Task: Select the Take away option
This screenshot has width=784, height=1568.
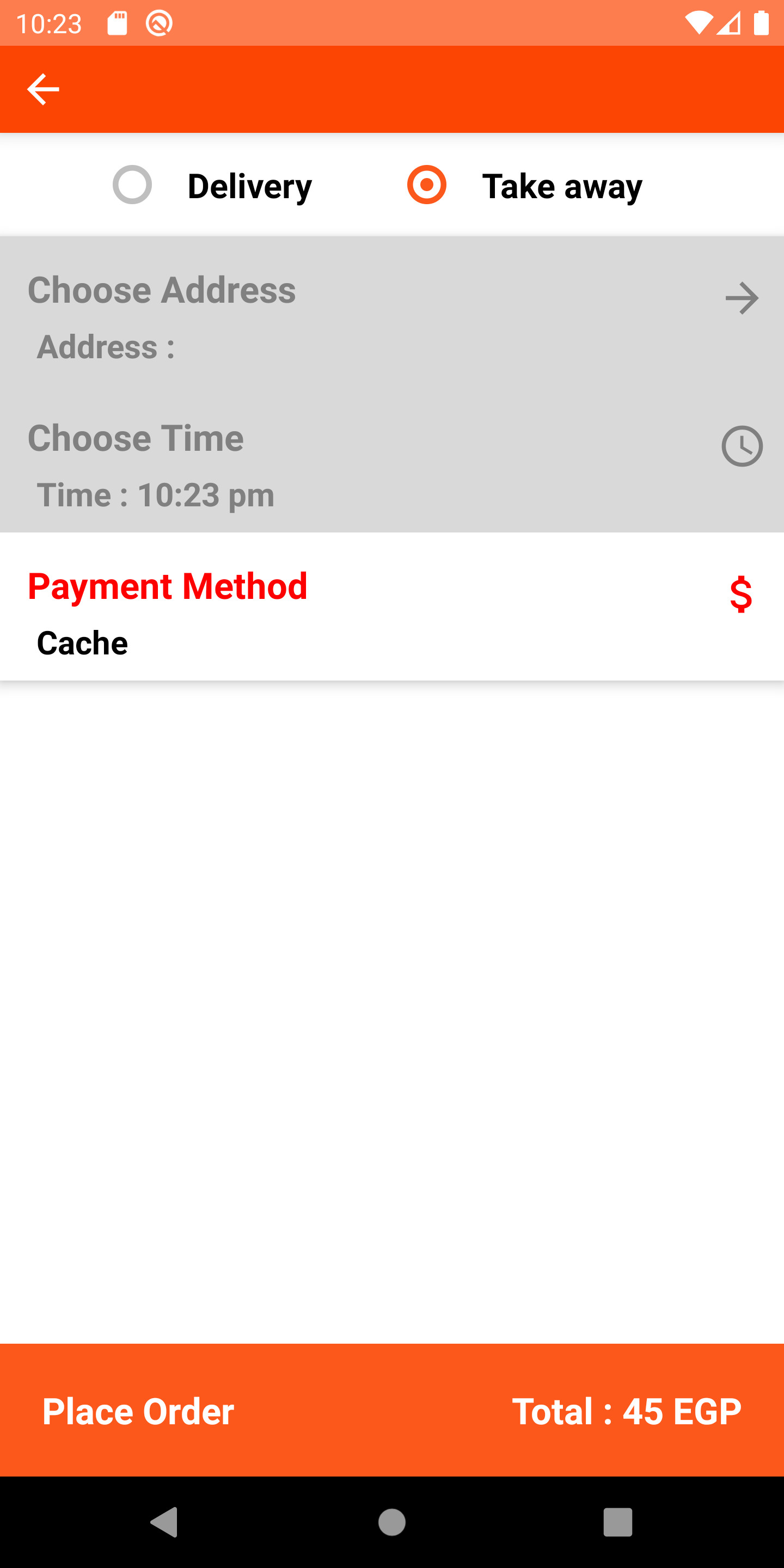Action: (x=525, y=185)
